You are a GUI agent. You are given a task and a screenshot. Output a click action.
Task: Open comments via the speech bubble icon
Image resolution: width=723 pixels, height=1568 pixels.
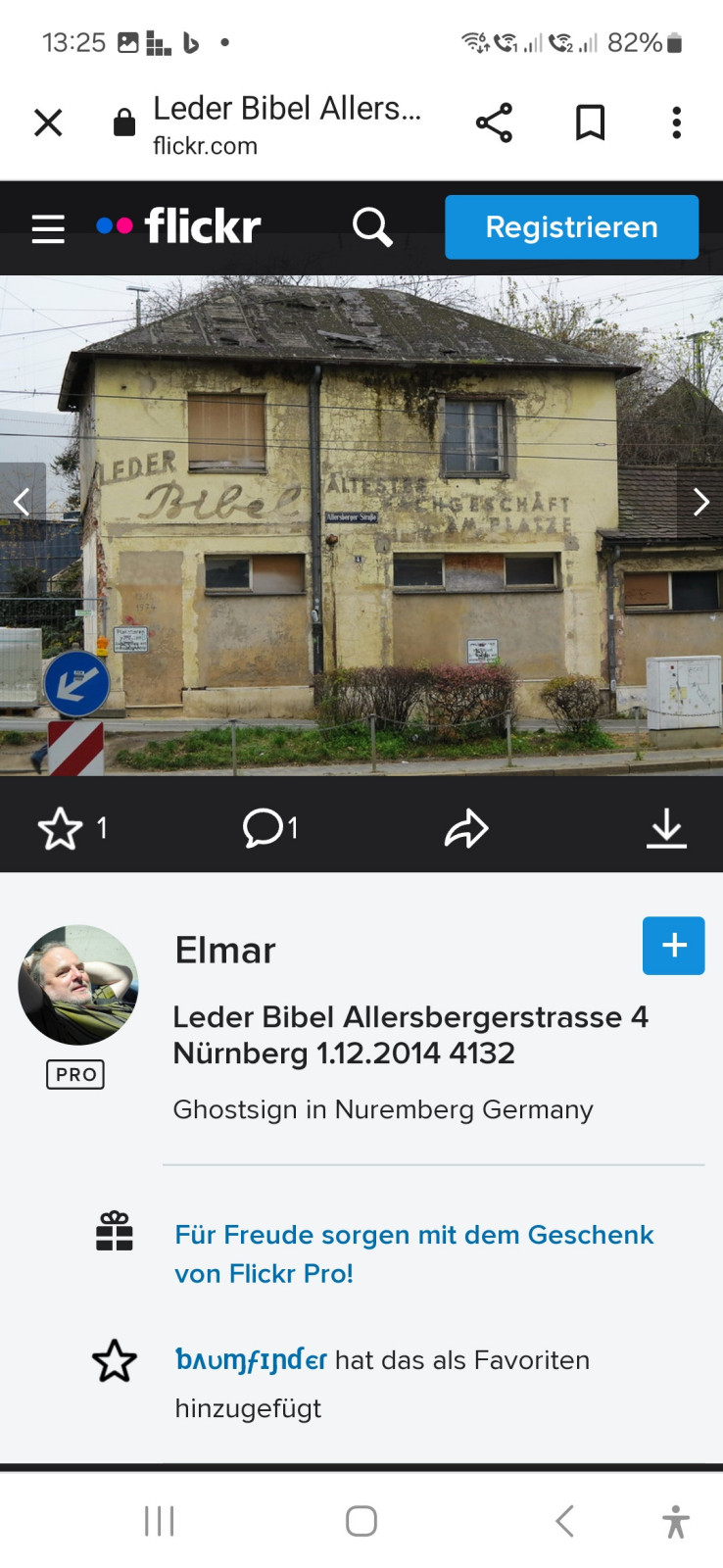click(x=263, y=828)
